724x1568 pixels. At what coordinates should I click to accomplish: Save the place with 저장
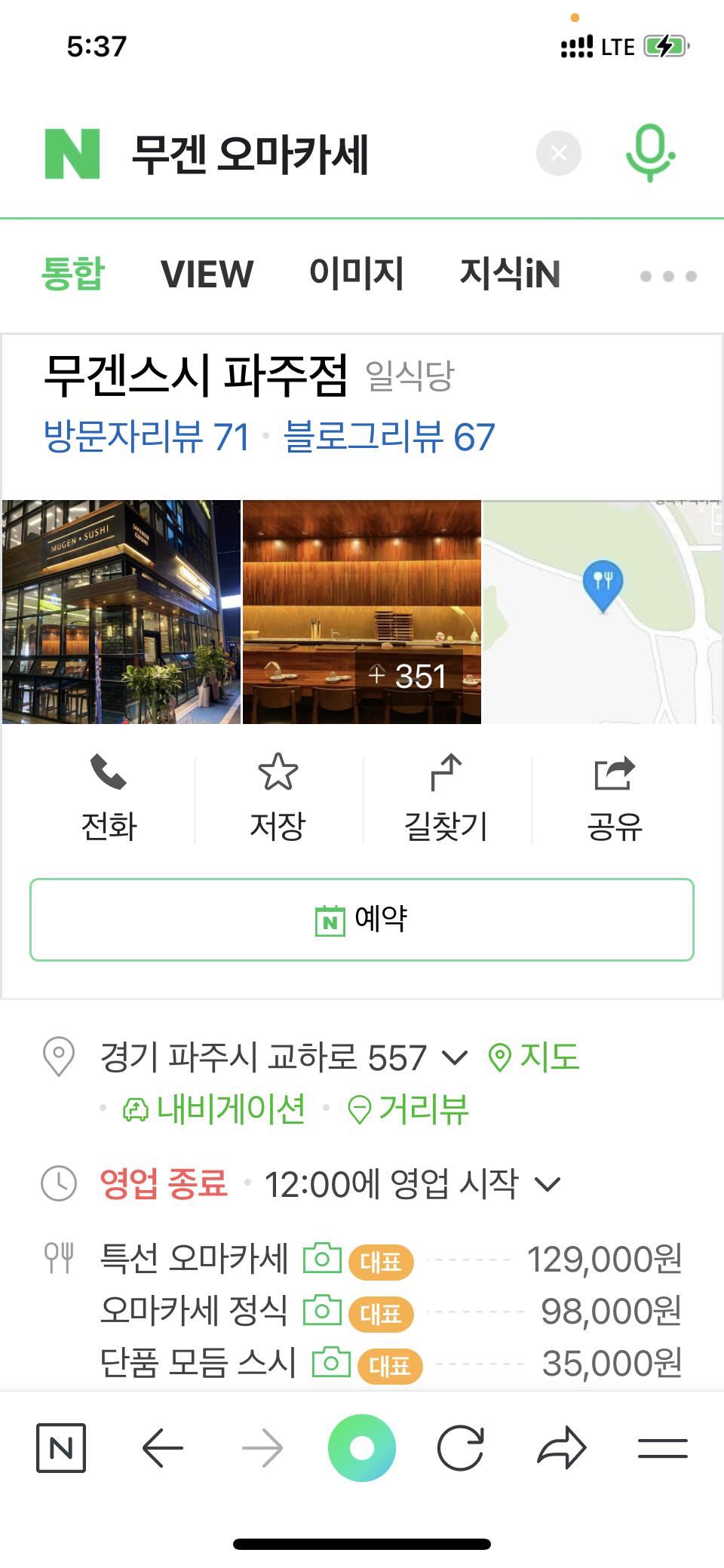coord(278,798)
